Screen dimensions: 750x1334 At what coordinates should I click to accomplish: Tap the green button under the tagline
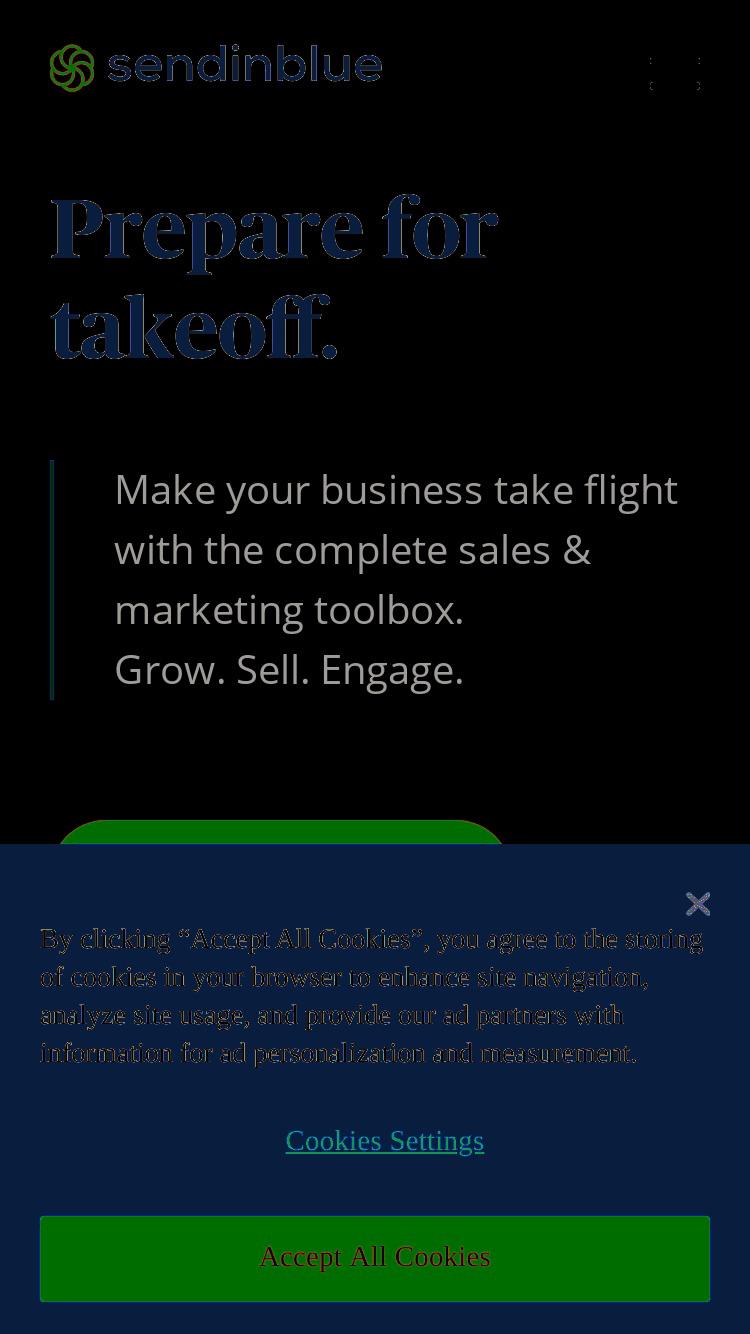click(280, 832)
